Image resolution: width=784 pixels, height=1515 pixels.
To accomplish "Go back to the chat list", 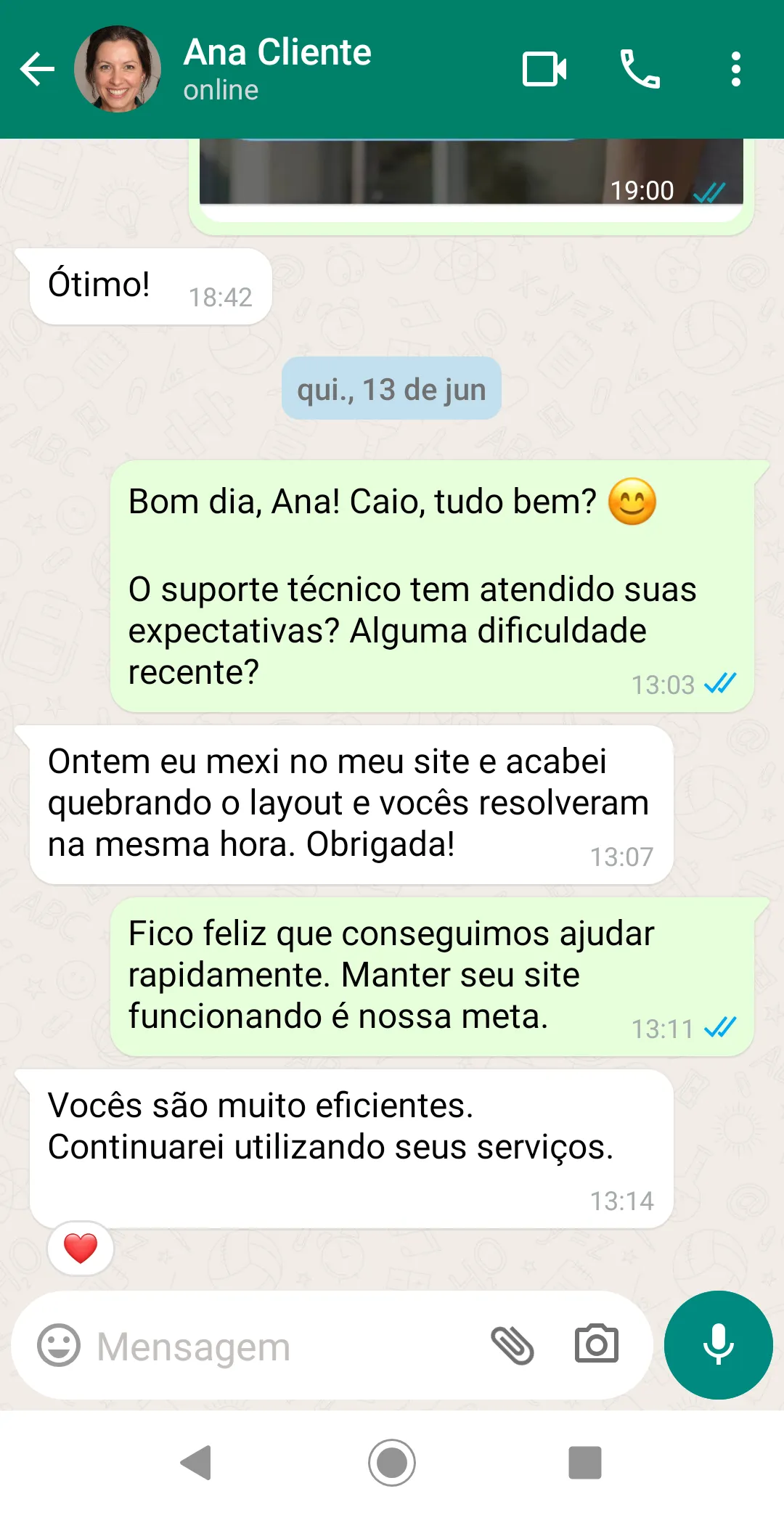I will tap(37, 70).
